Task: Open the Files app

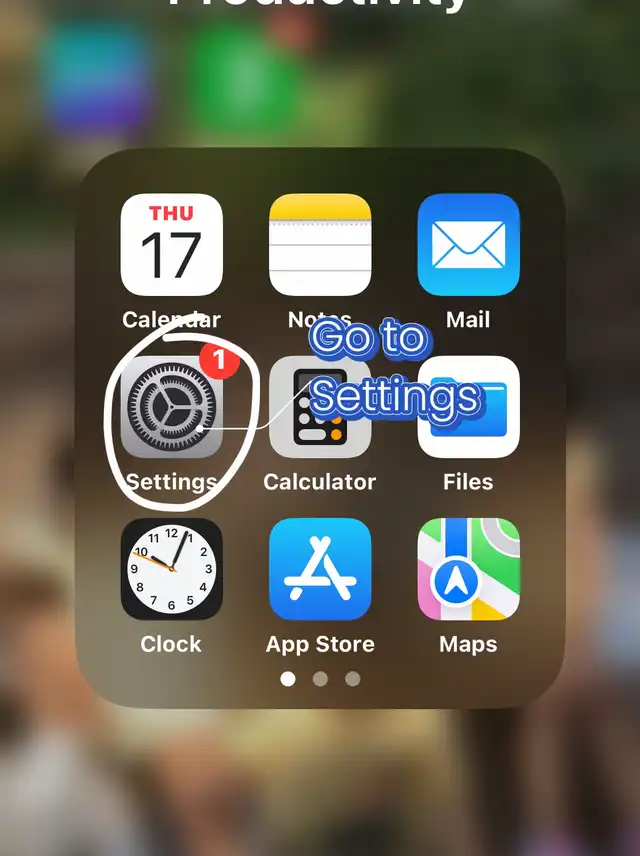Action: [x=469, y=407]
